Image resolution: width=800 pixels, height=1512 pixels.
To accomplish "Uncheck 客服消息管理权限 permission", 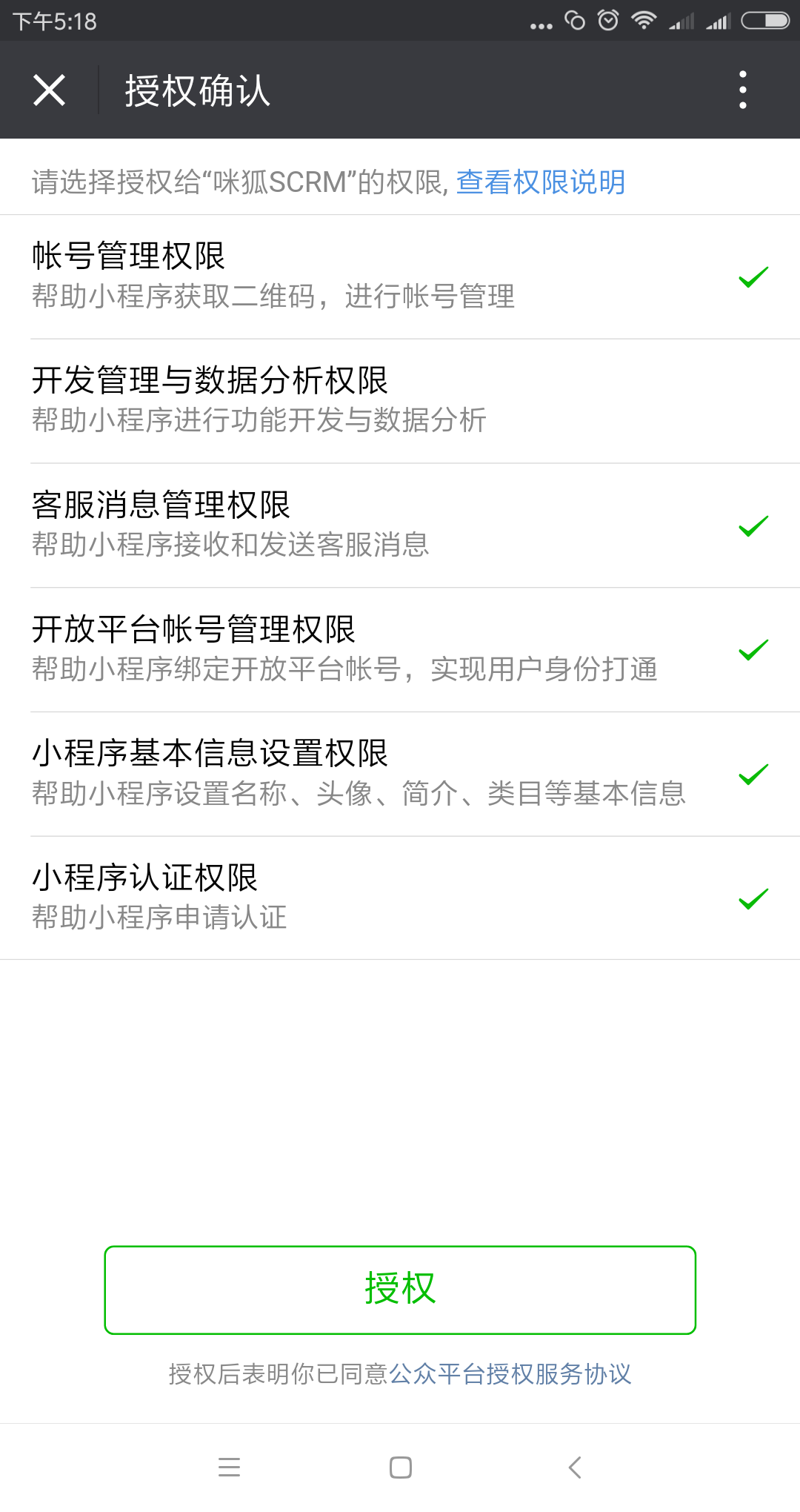I will pos(753,526).
